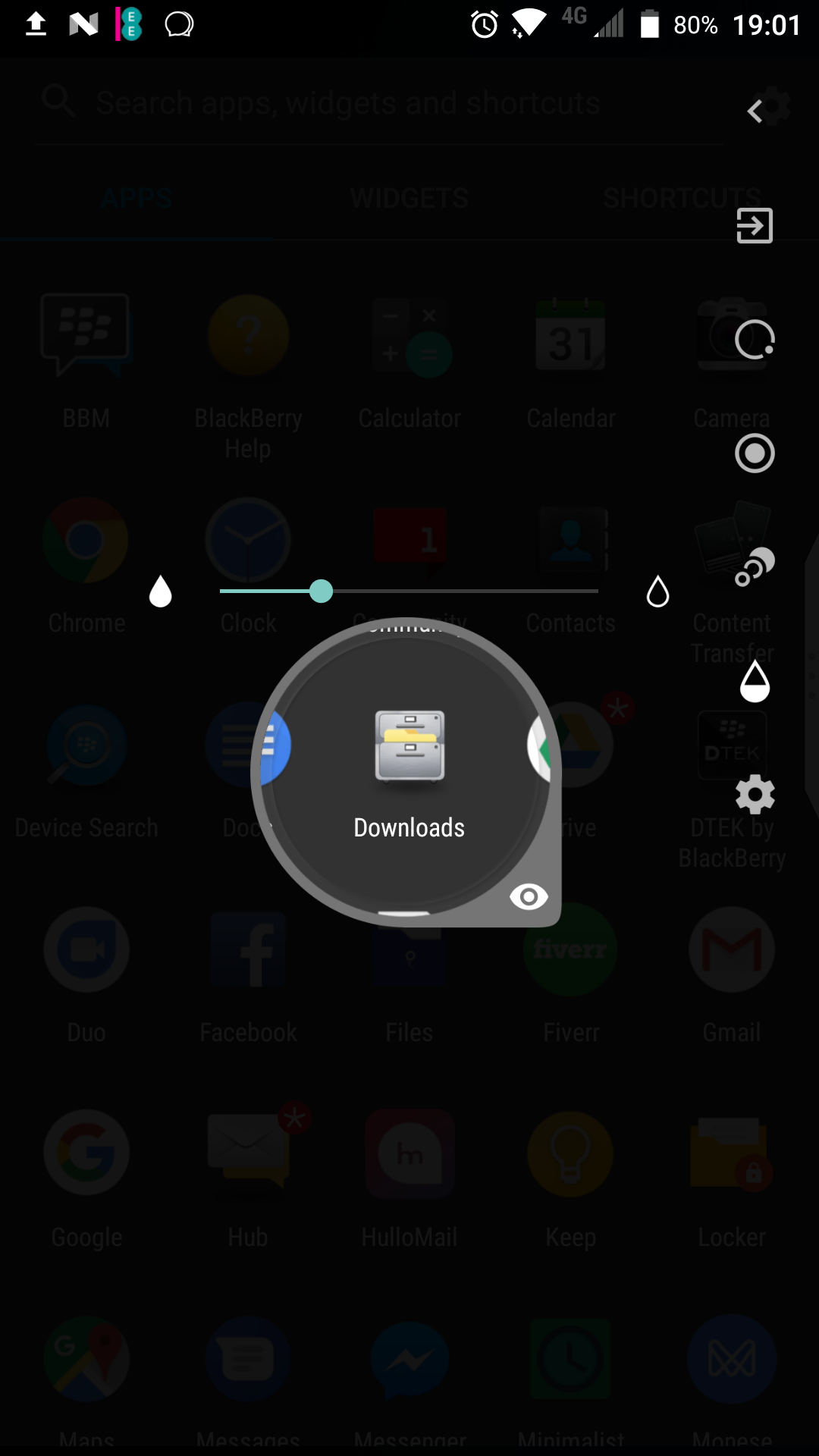Tap the side panel's half-filled drop icon
Viewport: 819px width, 1456px height.
click(755, 681)
